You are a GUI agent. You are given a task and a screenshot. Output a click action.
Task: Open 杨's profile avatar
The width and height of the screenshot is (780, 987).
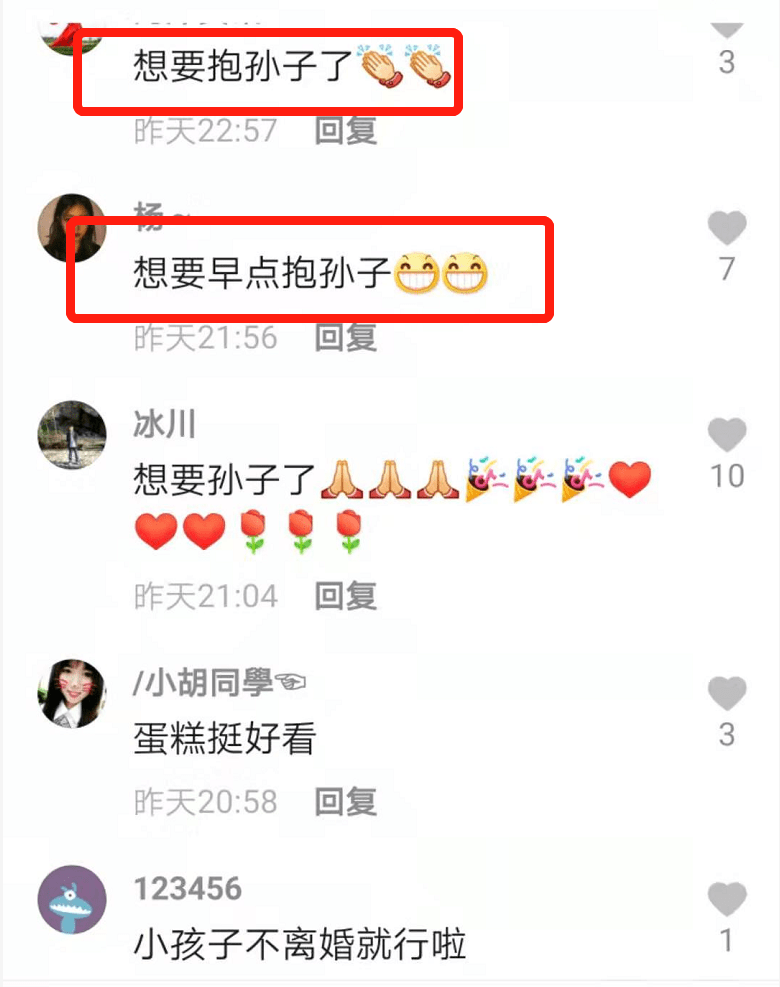(72, 229)
